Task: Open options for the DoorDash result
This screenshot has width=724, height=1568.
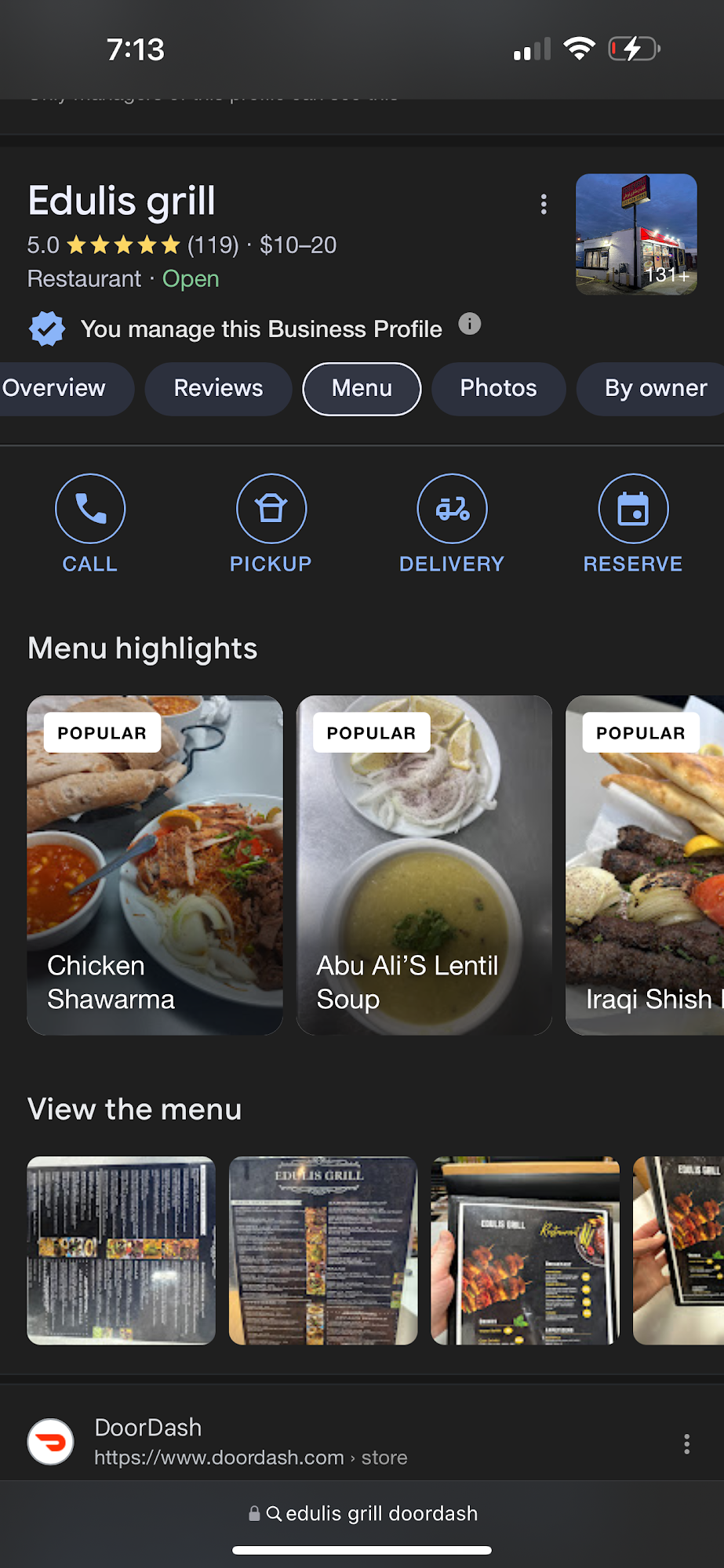Action: (686, 1444)
